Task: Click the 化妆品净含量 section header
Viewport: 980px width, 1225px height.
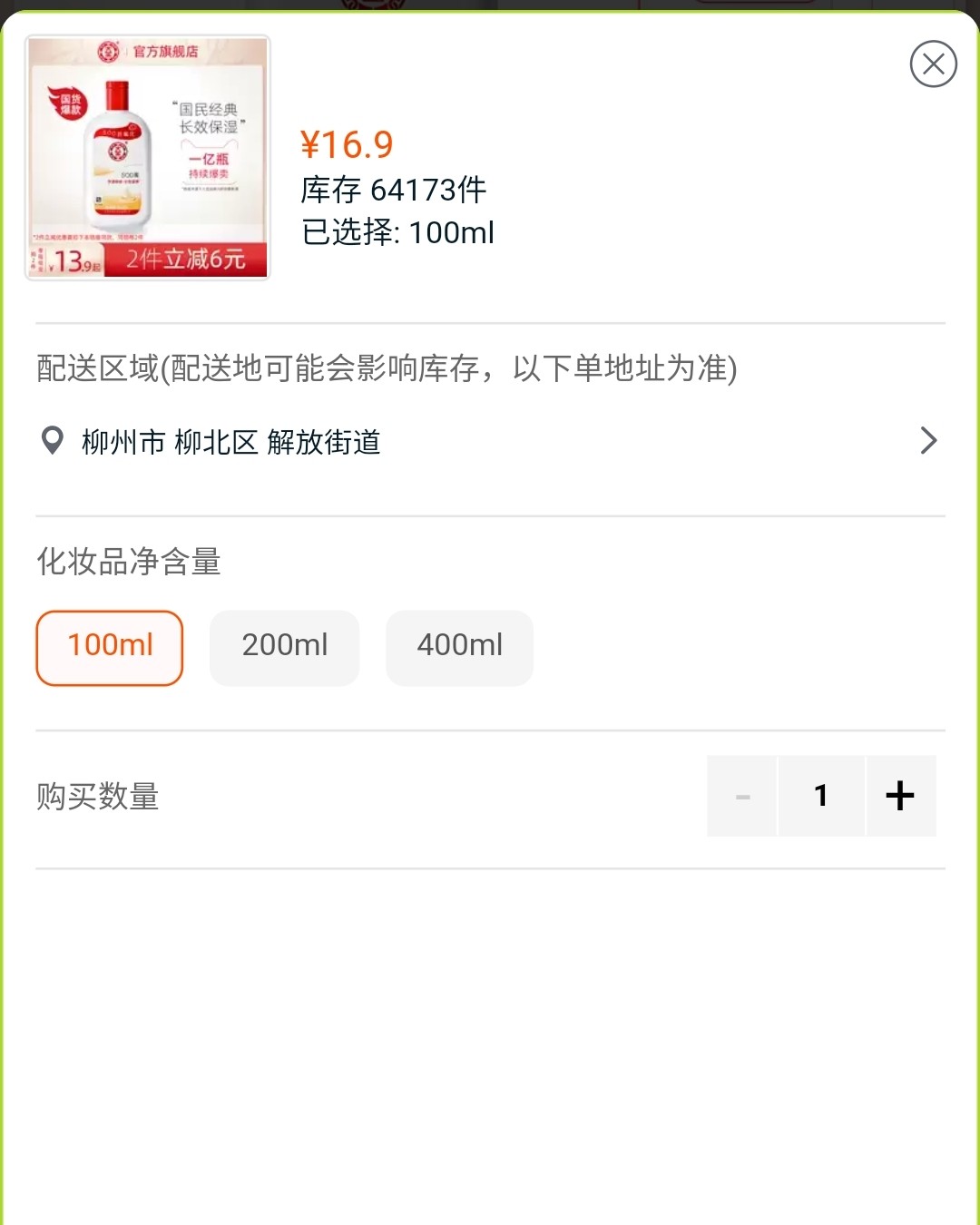Action: (129, 563)
